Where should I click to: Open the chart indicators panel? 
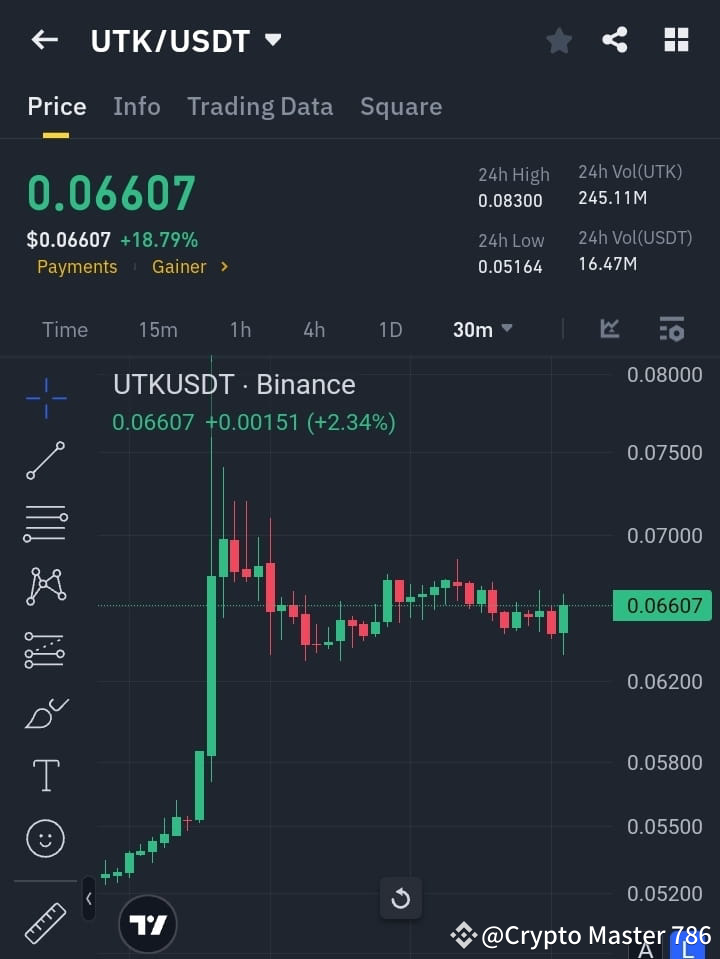point(609,329)
